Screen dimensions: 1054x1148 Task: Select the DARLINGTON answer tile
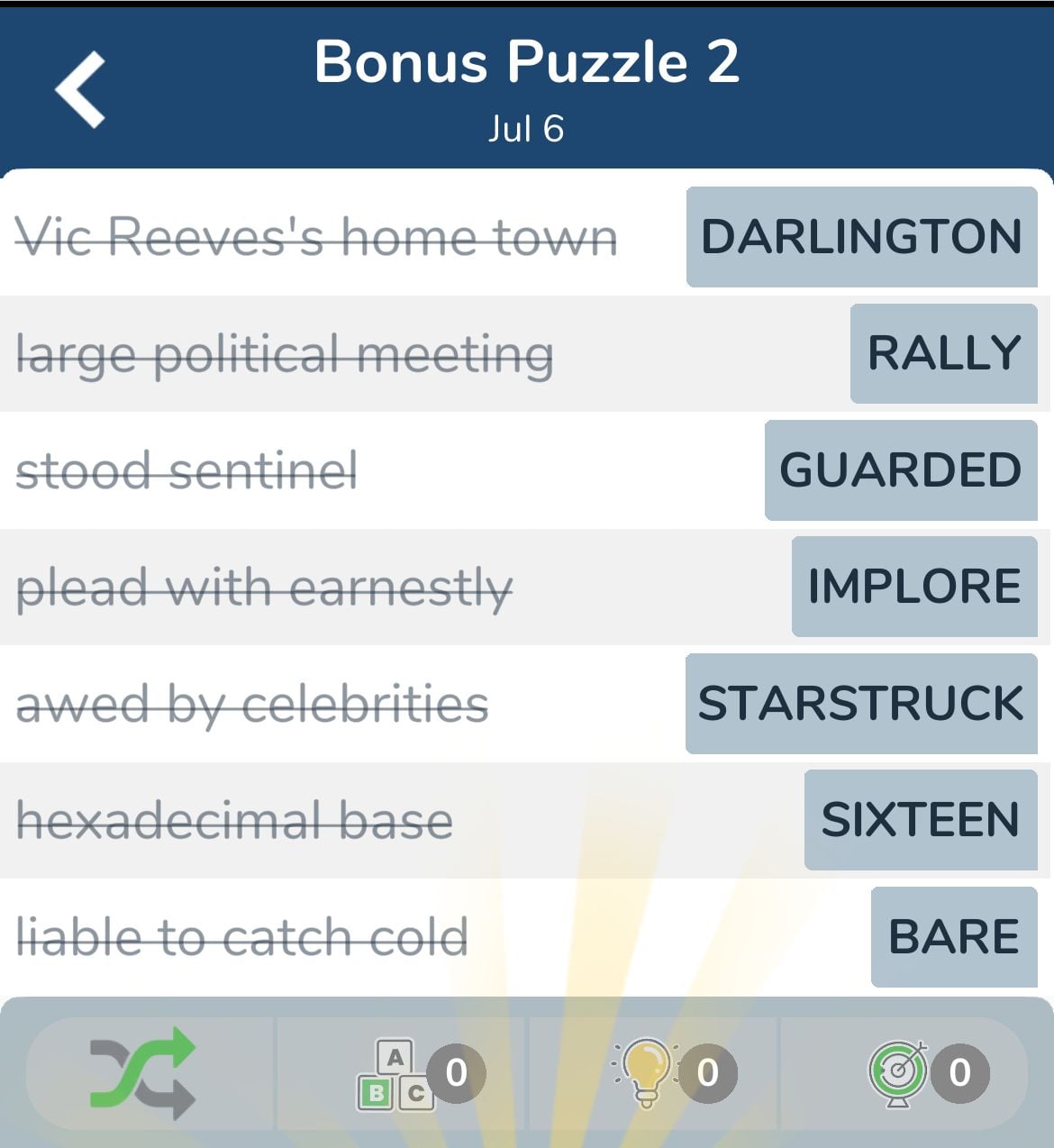click(x=861, y=237)
